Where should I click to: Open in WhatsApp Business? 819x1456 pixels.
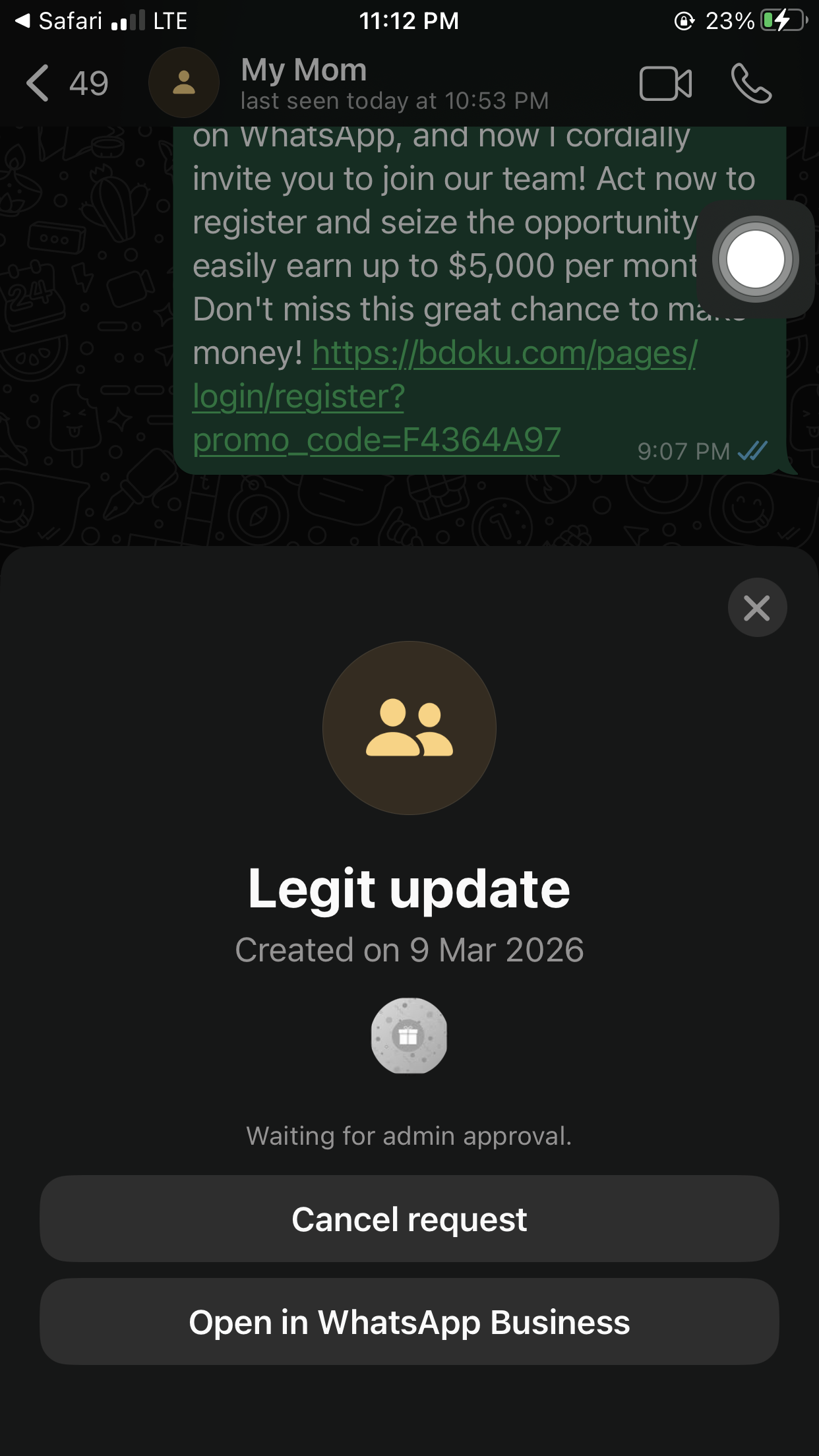pyautogui.click(x=409, y=1321)
